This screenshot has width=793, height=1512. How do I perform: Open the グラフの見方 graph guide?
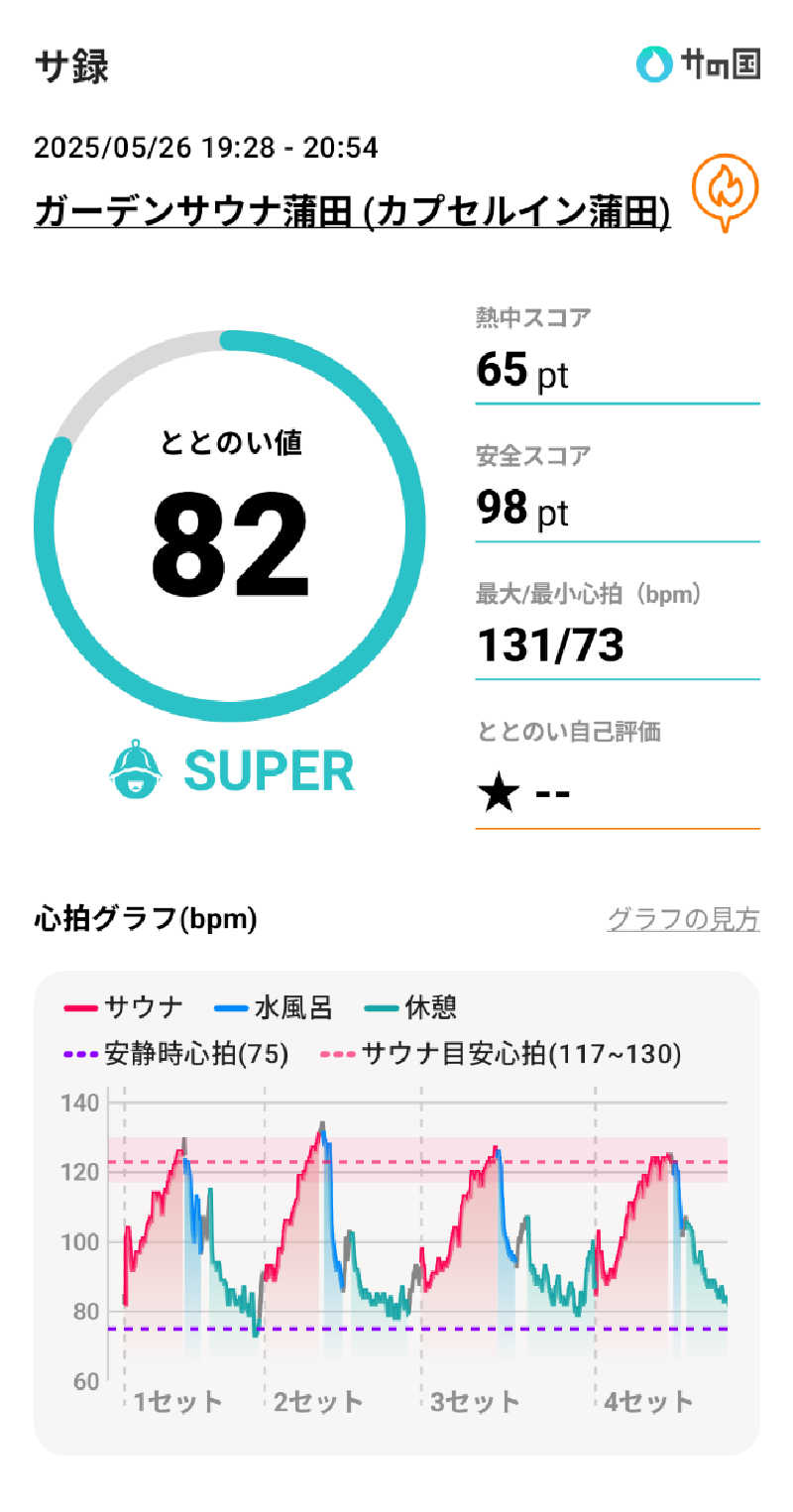click(x=682, y=920)
